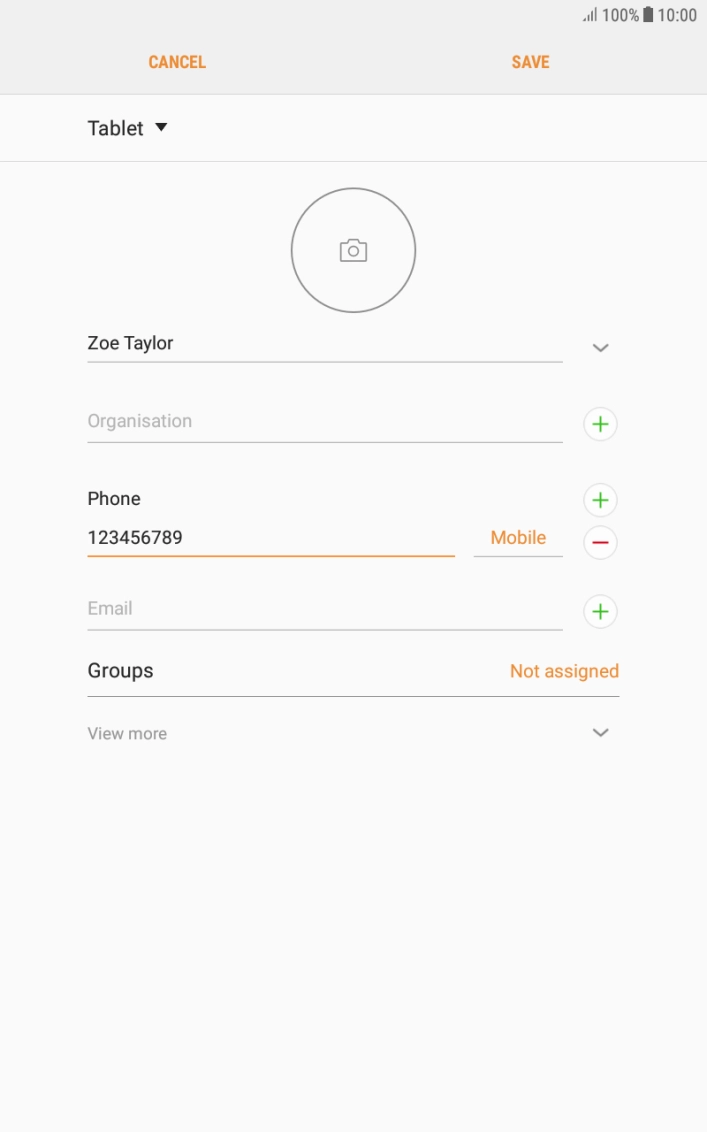Add an email with the plus icon
This screenshot has width=707, height=1132.
600,611
